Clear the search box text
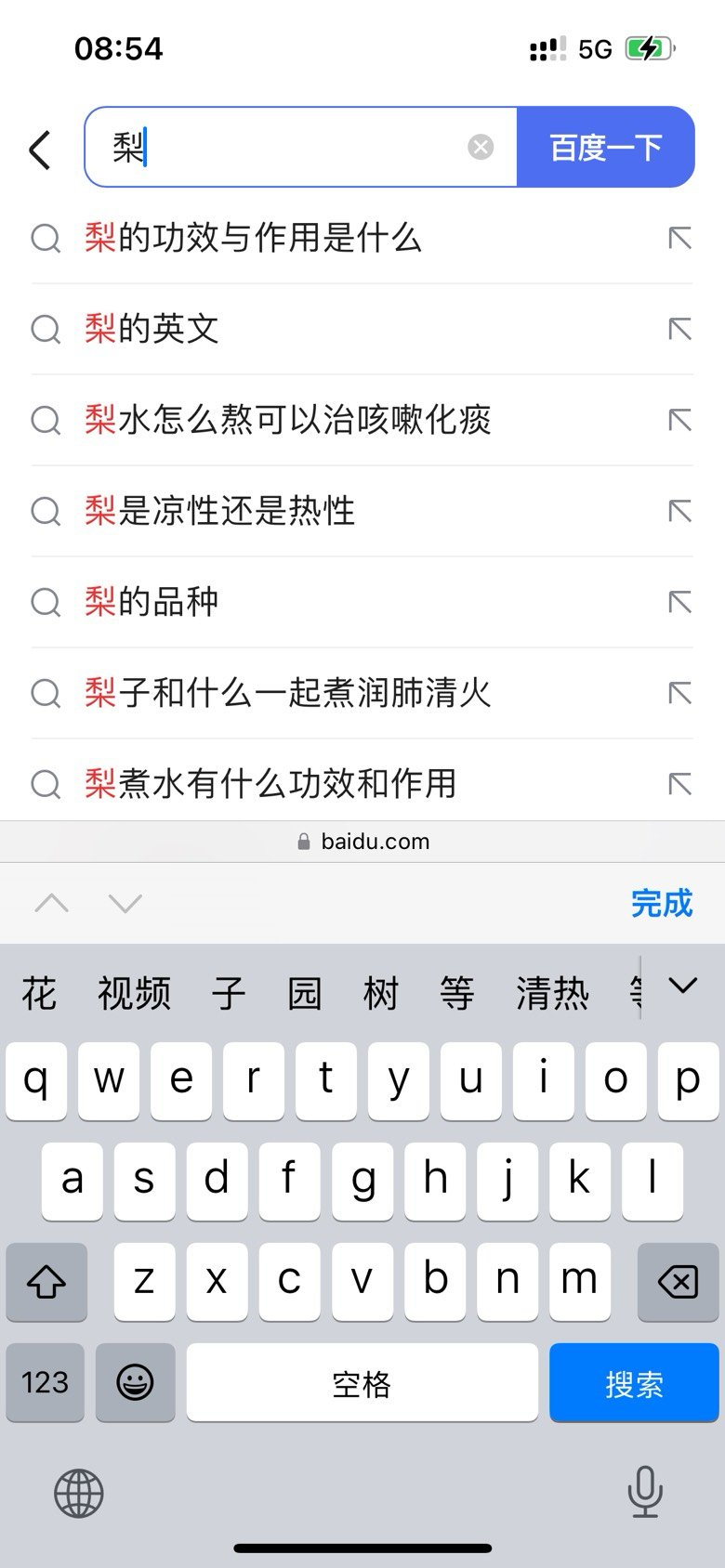 pos(481,147)
